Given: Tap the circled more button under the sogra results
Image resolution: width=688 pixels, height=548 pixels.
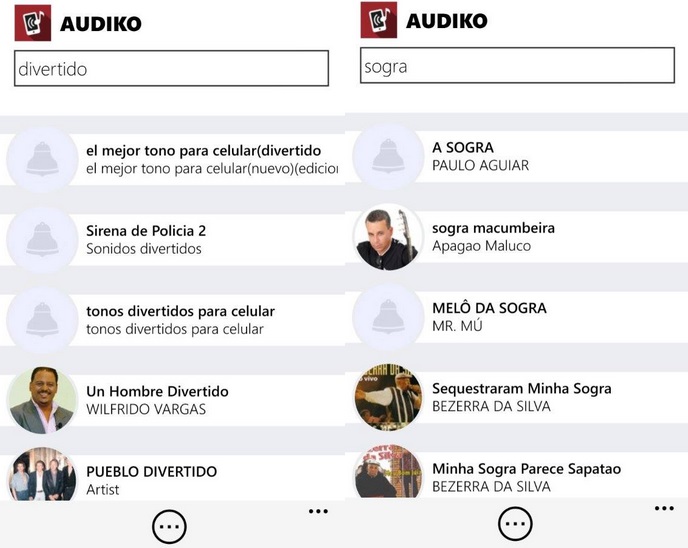Looking at the screenshot, I should point(515,523).
